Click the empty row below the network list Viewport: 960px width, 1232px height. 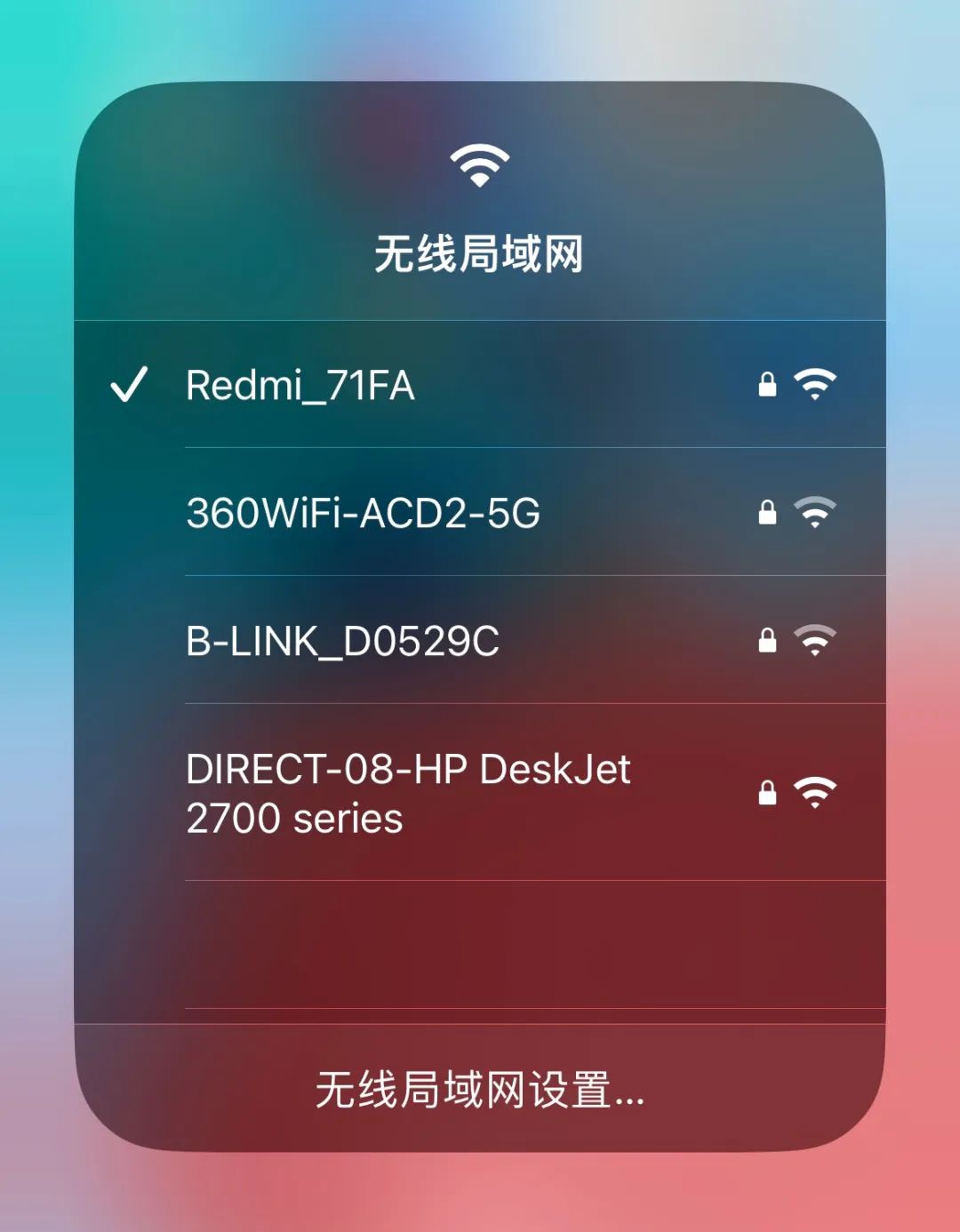tap(480, 942)
